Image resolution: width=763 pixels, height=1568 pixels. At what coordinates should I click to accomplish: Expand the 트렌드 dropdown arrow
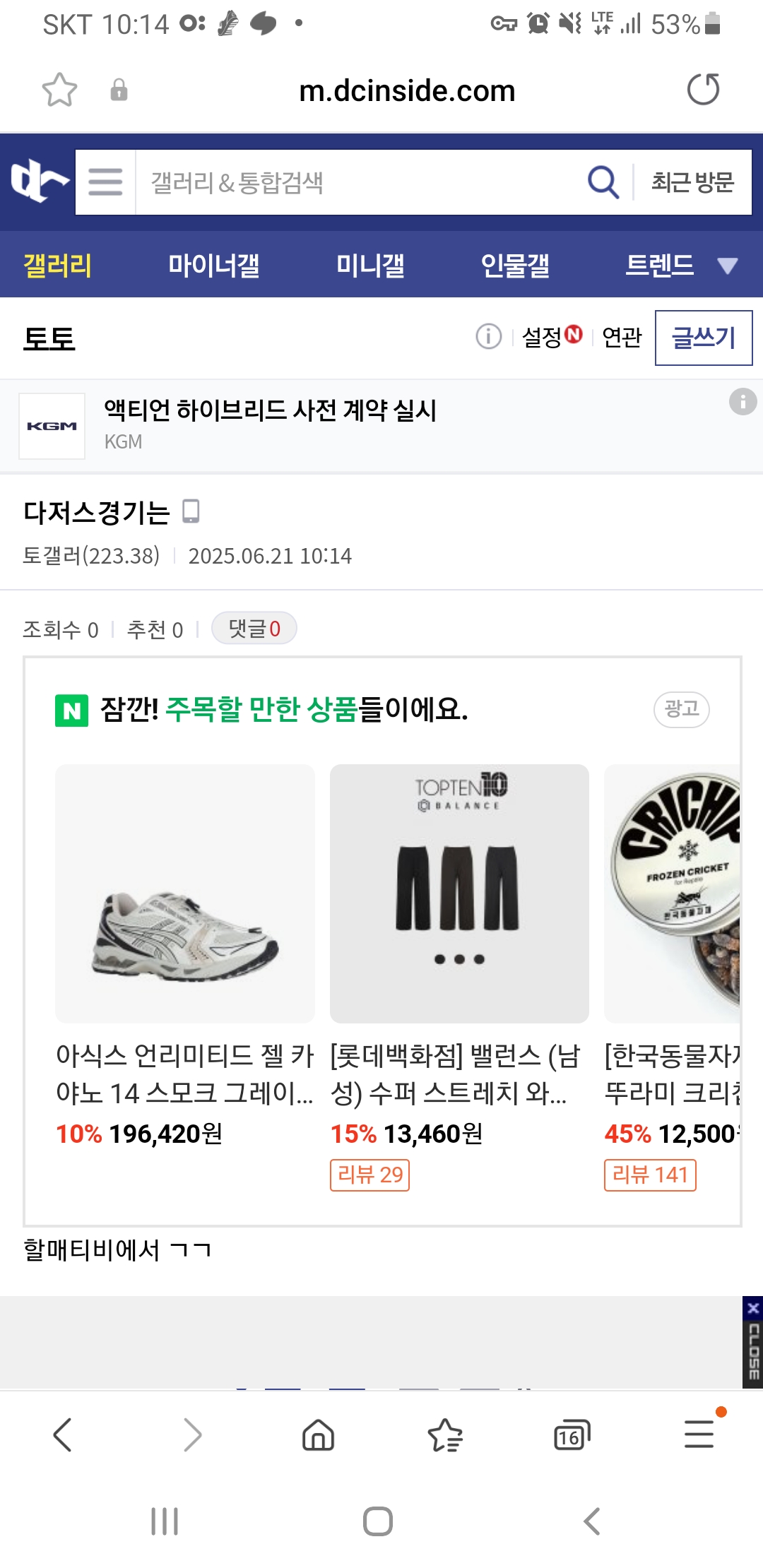tap(727, 266)
